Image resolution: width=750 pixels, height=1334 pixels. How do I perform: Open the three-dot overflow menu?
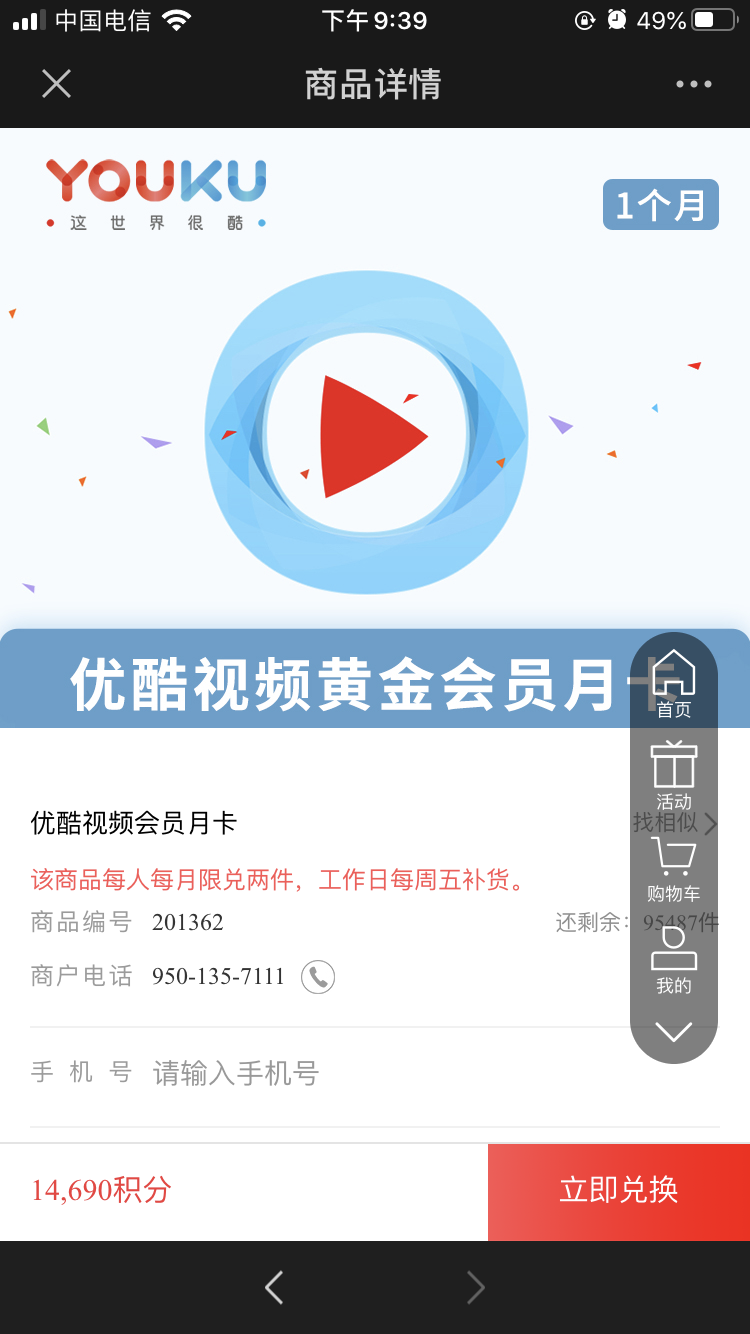coord(693,84)
